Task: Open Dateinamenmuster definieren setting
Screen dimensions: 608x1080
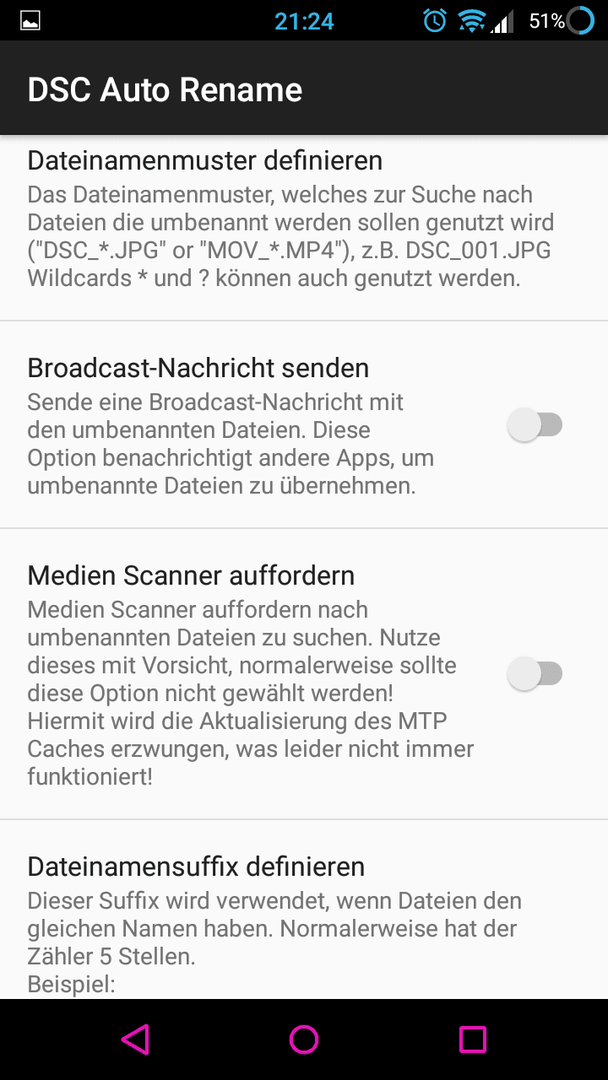Action: 304,228
